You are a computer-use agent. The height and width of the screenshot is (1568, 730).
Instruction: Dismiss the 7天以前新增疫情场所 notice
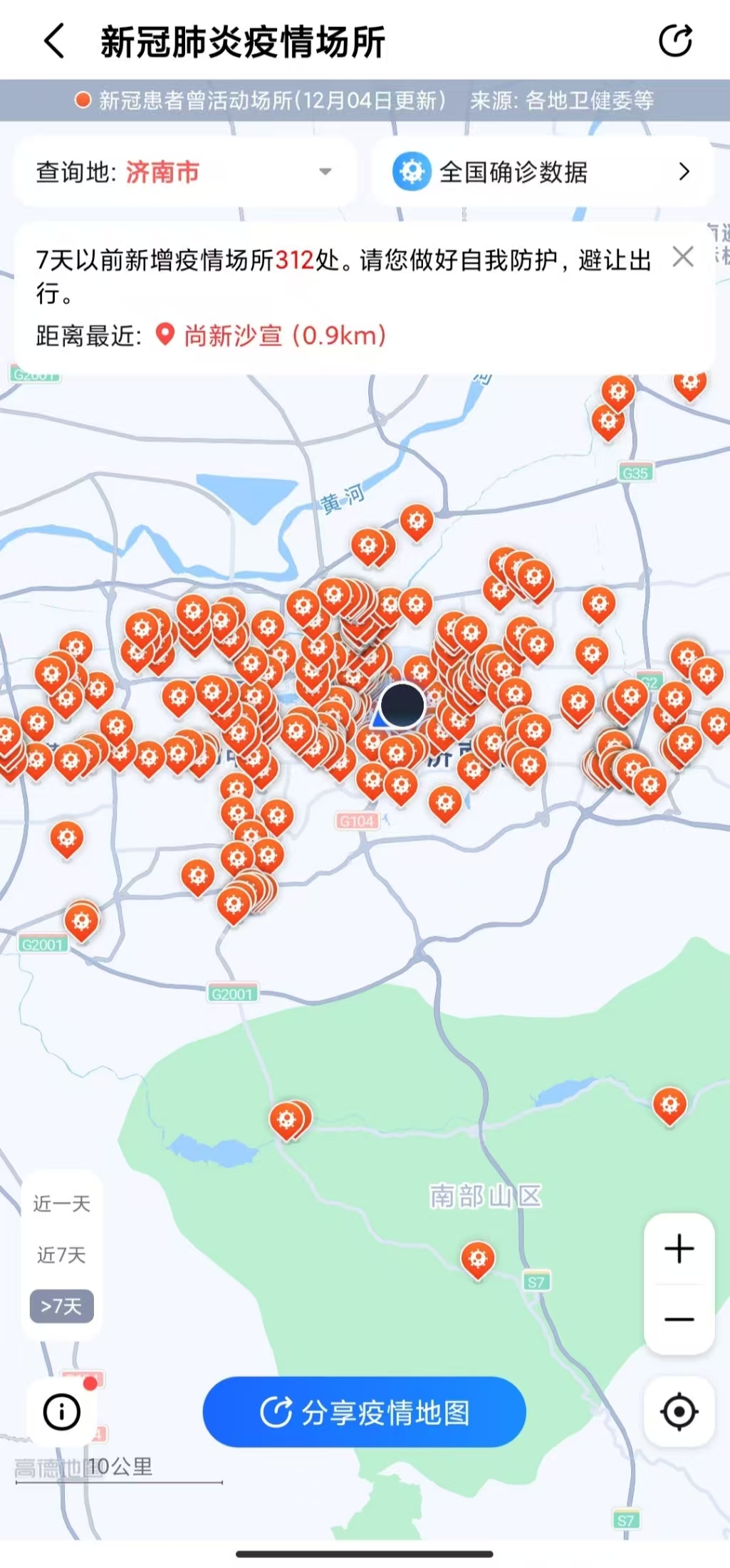[x=682, y=257]
